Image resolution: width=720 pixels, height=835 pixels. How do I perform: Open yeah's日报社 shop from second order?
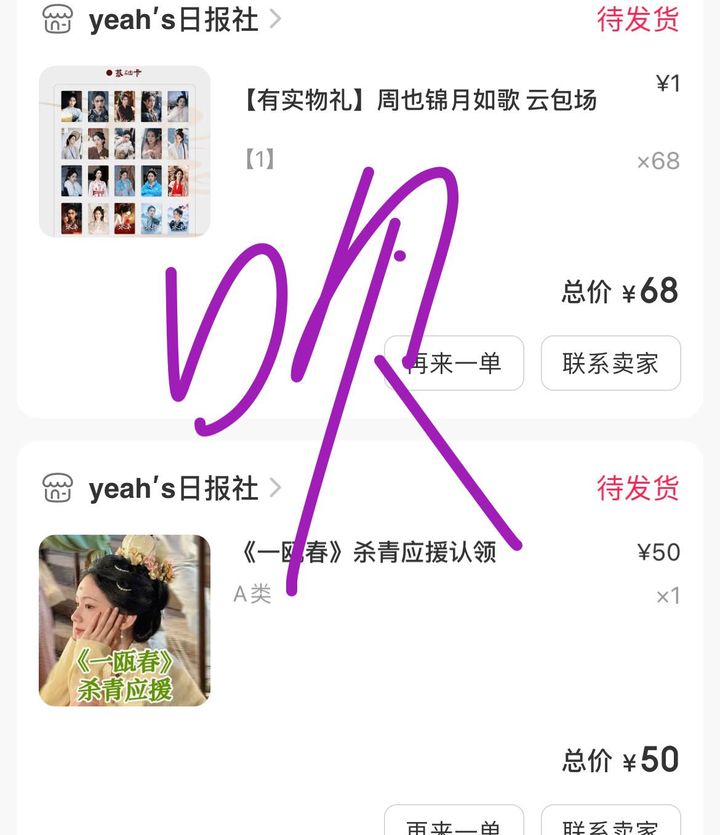coord(172,488)
